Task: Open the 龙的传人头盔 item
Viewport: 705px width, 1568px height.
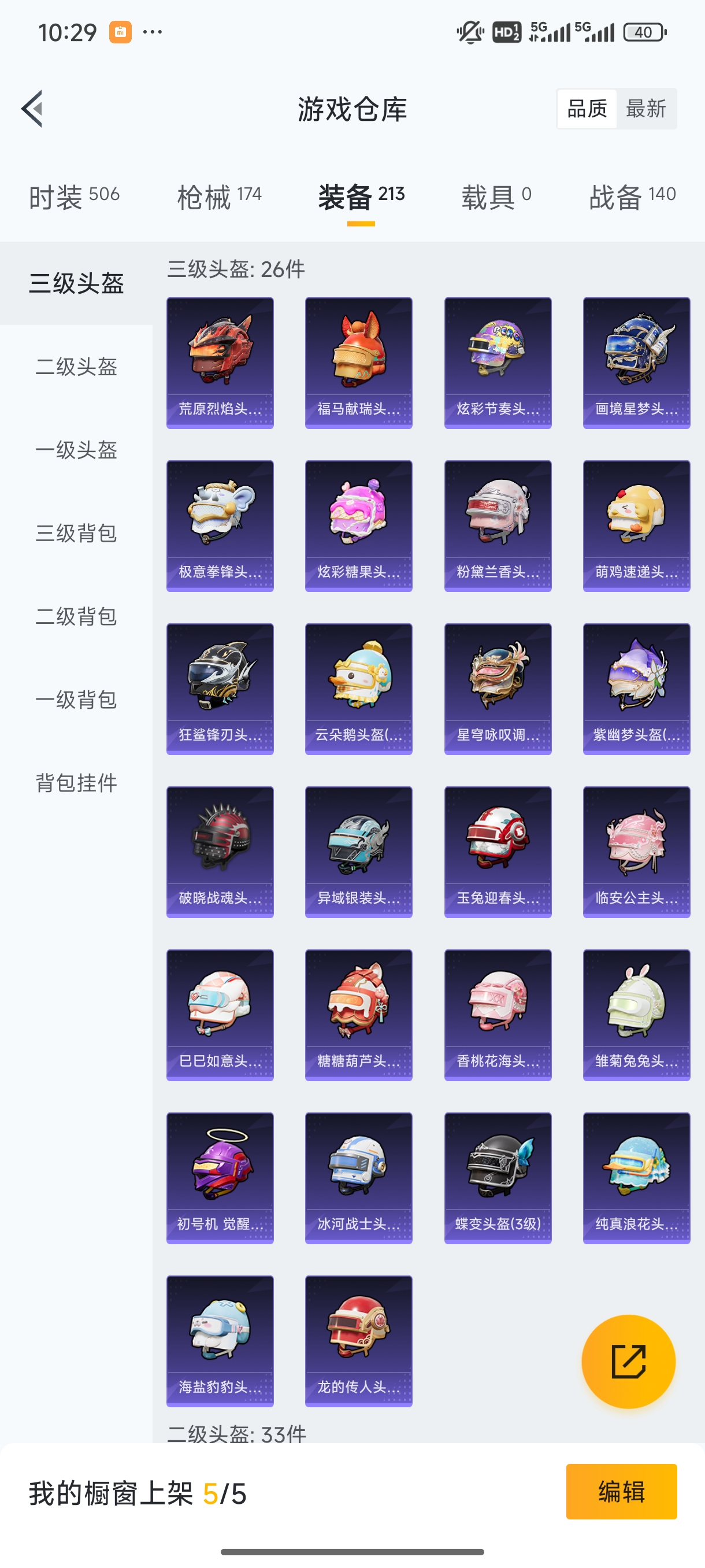Action: pos(359,1341)
